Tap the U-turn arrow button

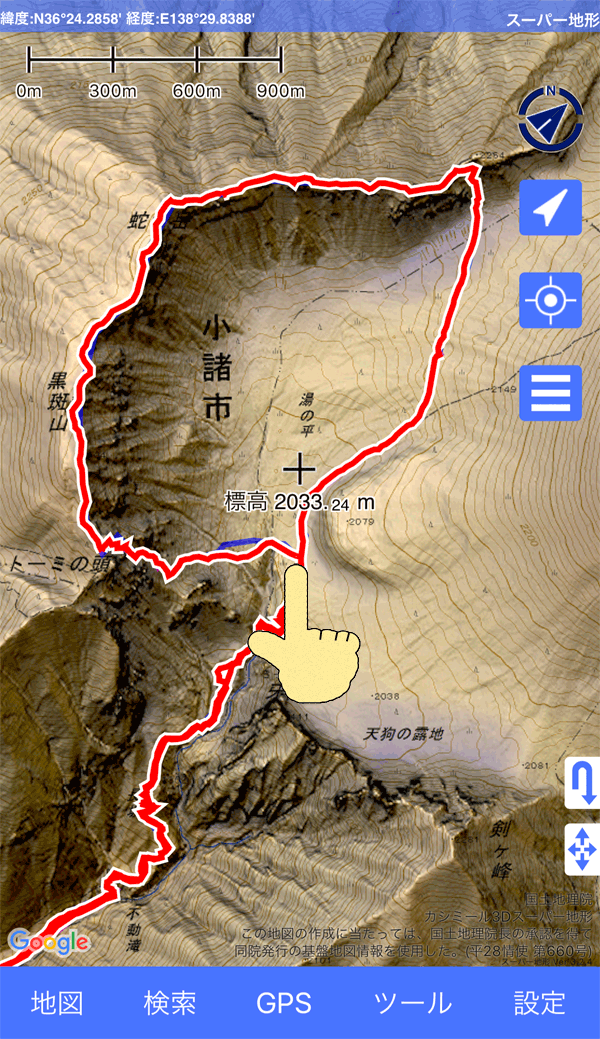click(x=582, y=783)
